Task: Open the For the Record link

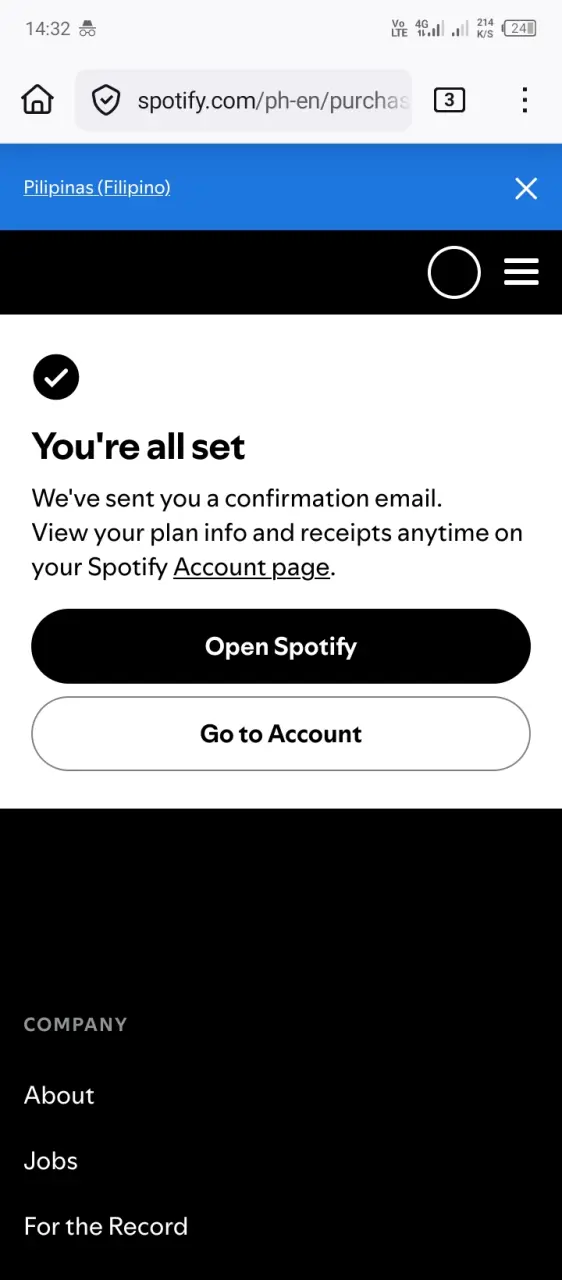Action: 106,1226
